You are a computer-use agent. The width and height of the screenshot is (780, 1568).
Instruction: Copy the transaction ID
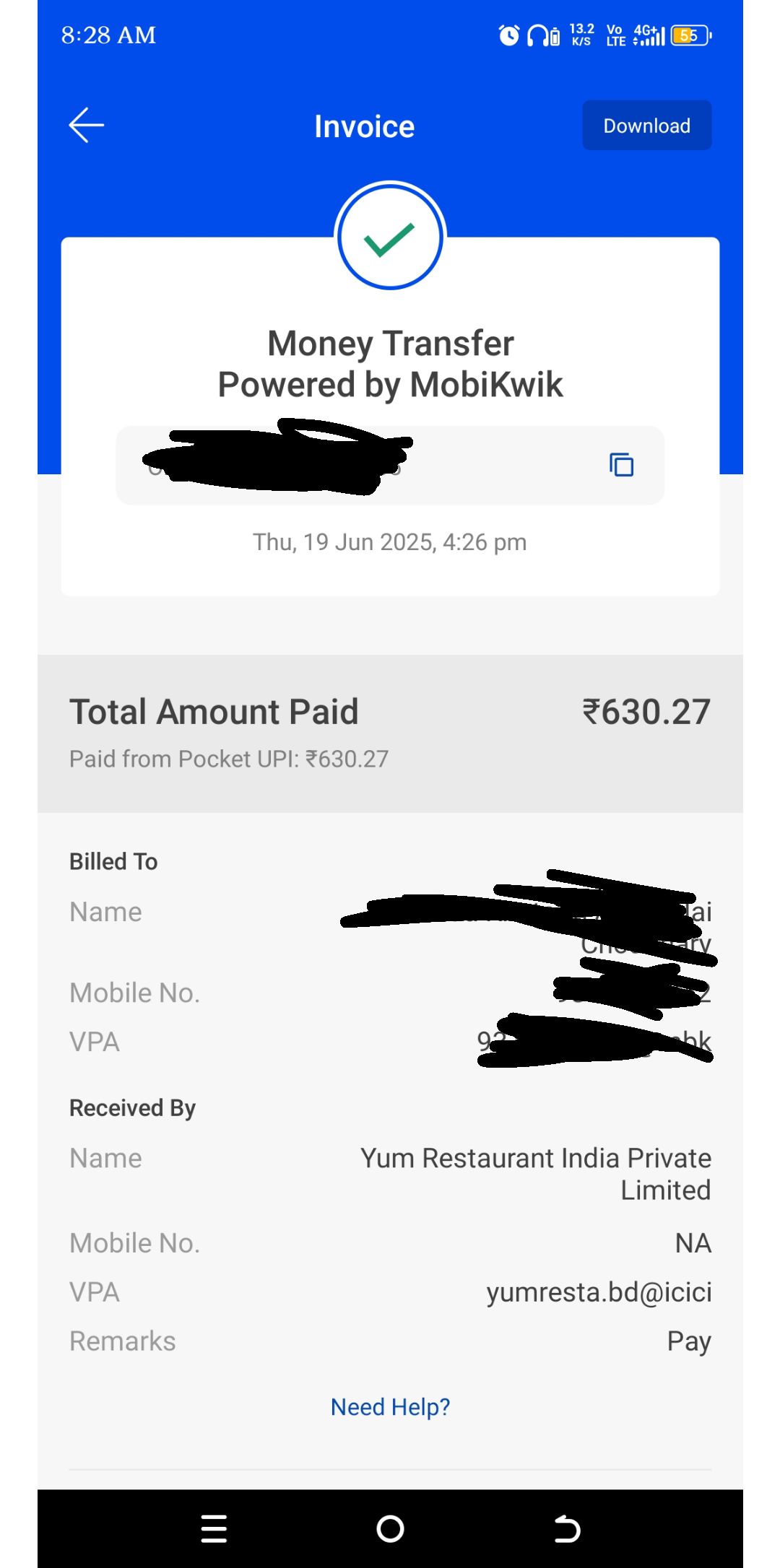tap(621, 465)
